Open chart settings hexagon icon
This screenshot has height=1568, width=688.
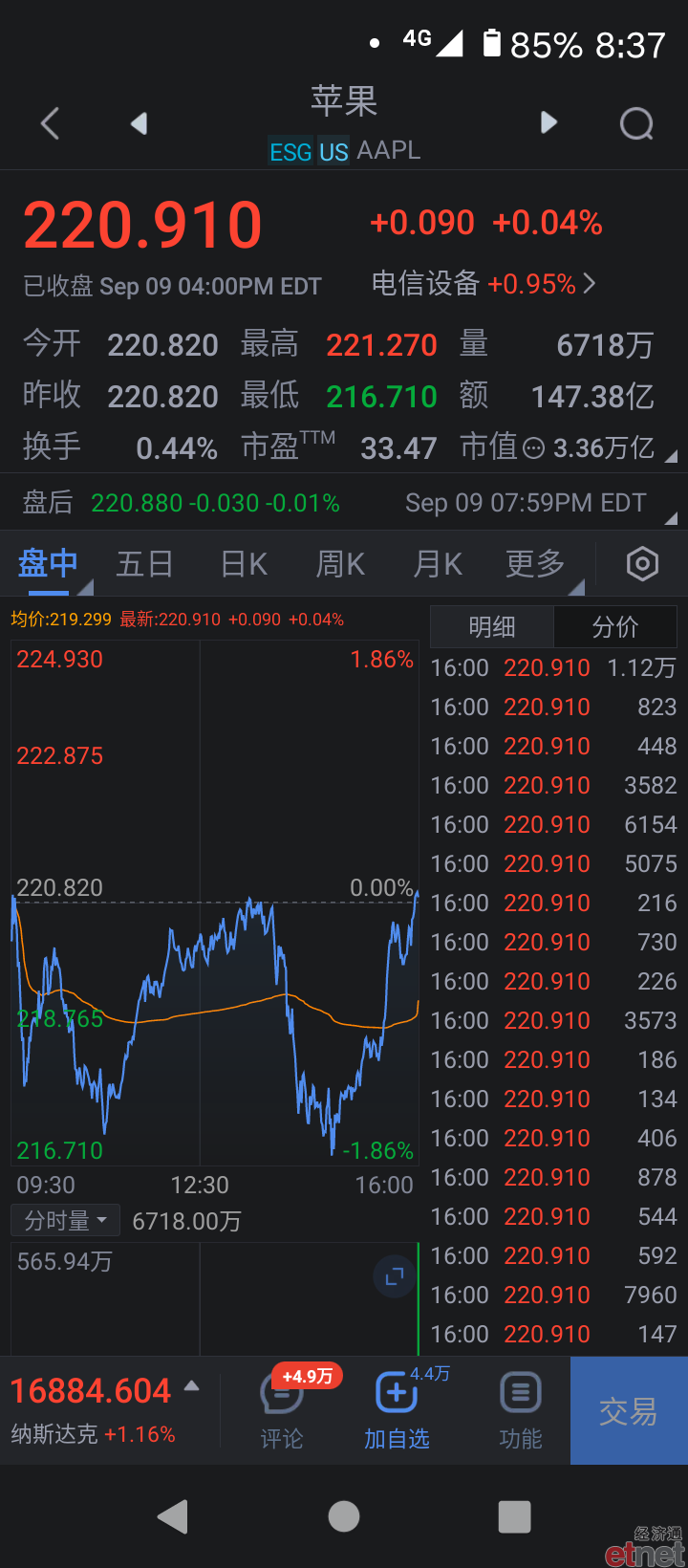642,564
